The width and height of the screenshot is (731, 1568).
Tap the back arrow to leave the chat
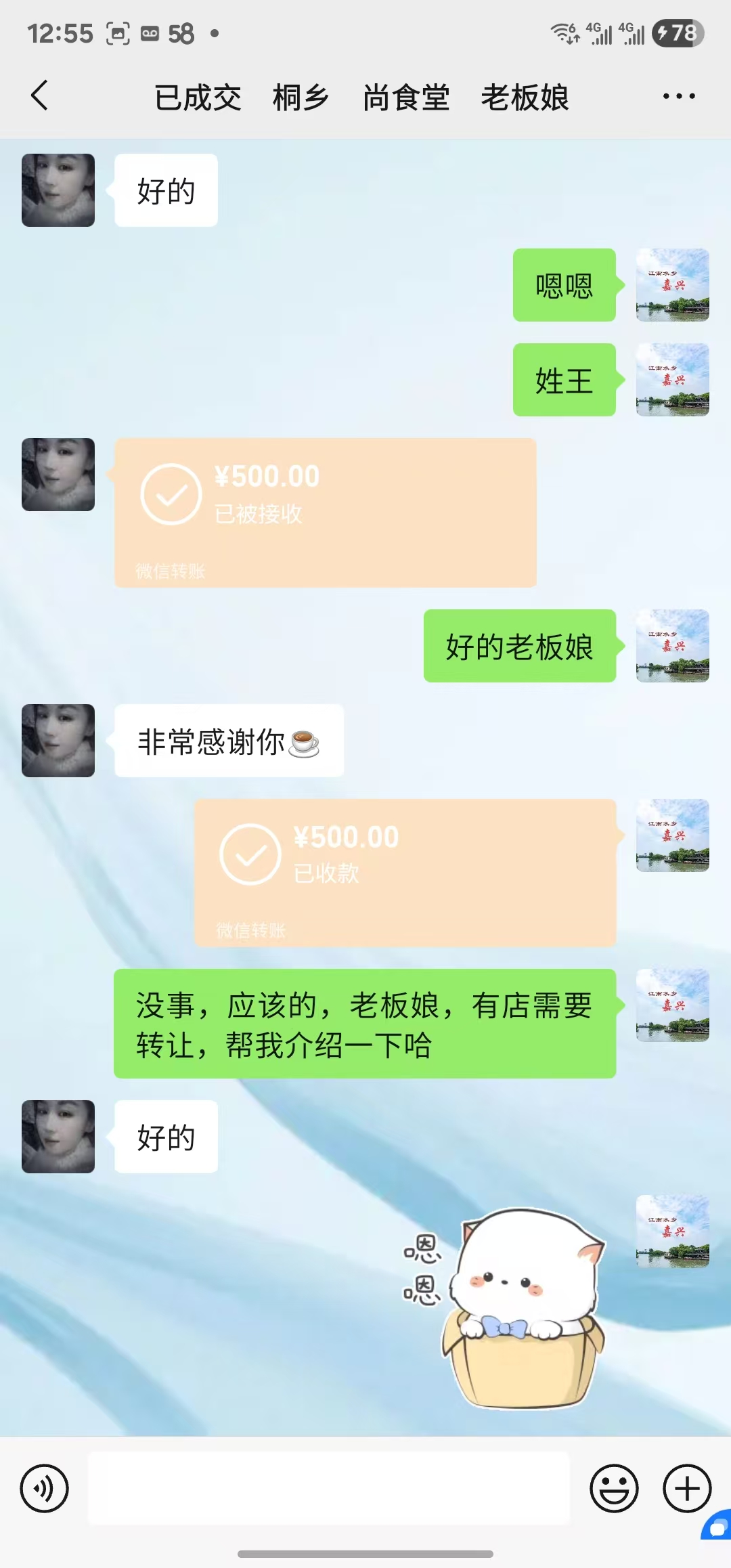pyautogui.click(x=39, y=96)
